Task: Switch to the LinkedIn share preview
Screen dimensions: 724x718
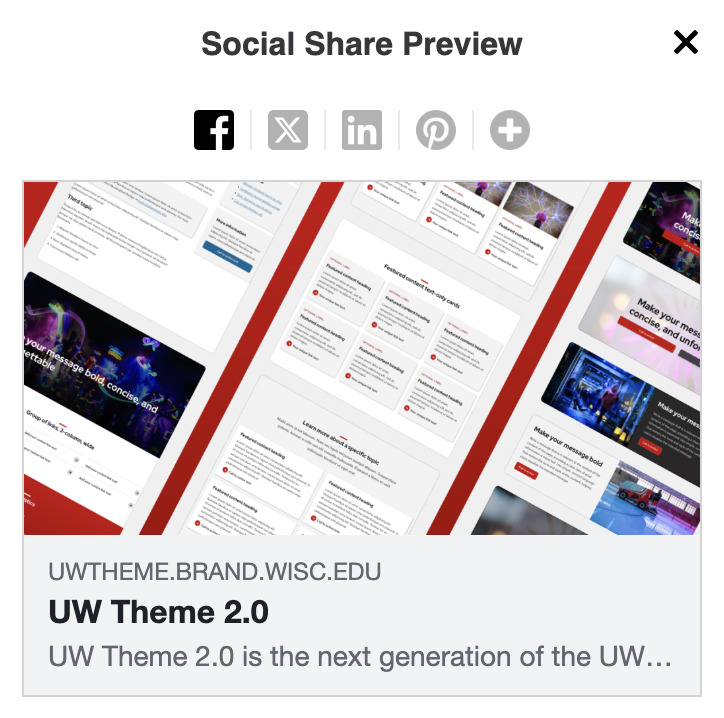Action: (x=362, y=131)
